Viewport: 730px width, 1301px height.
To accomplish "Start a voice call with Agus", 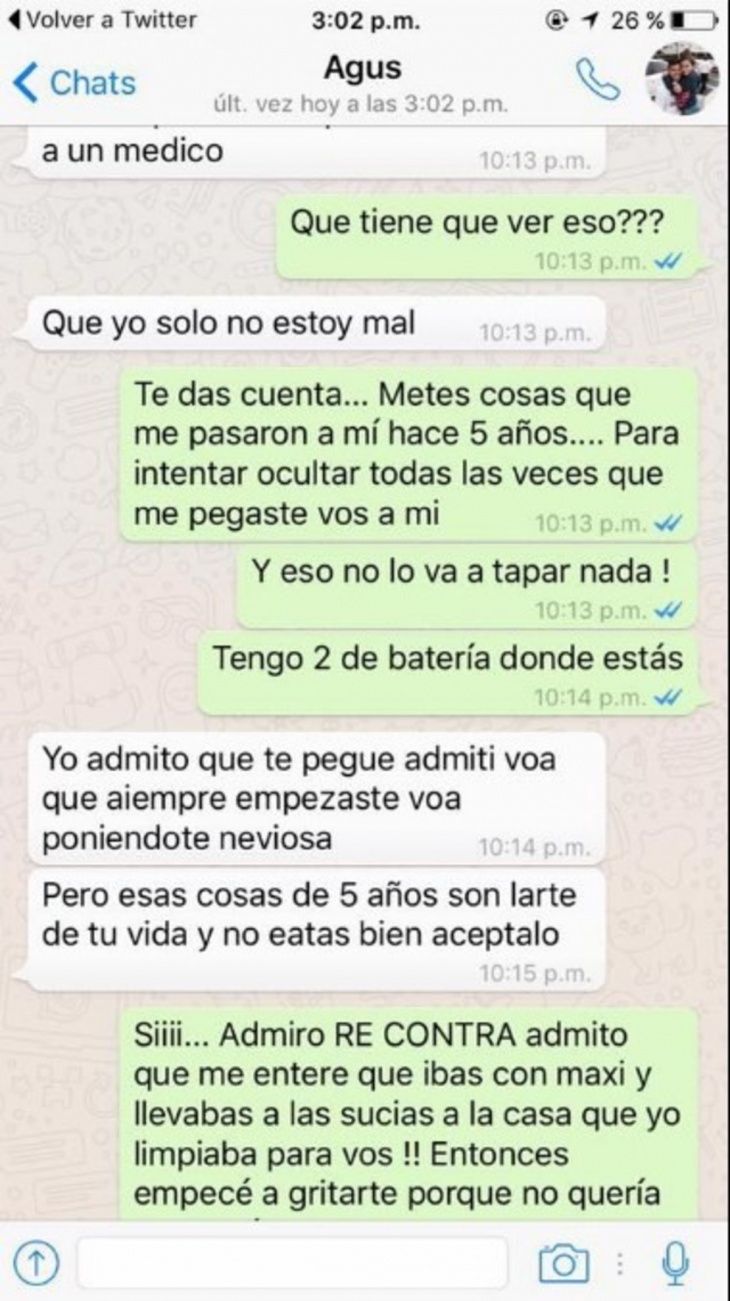I will pyautogui.click(x=597, y=80).
